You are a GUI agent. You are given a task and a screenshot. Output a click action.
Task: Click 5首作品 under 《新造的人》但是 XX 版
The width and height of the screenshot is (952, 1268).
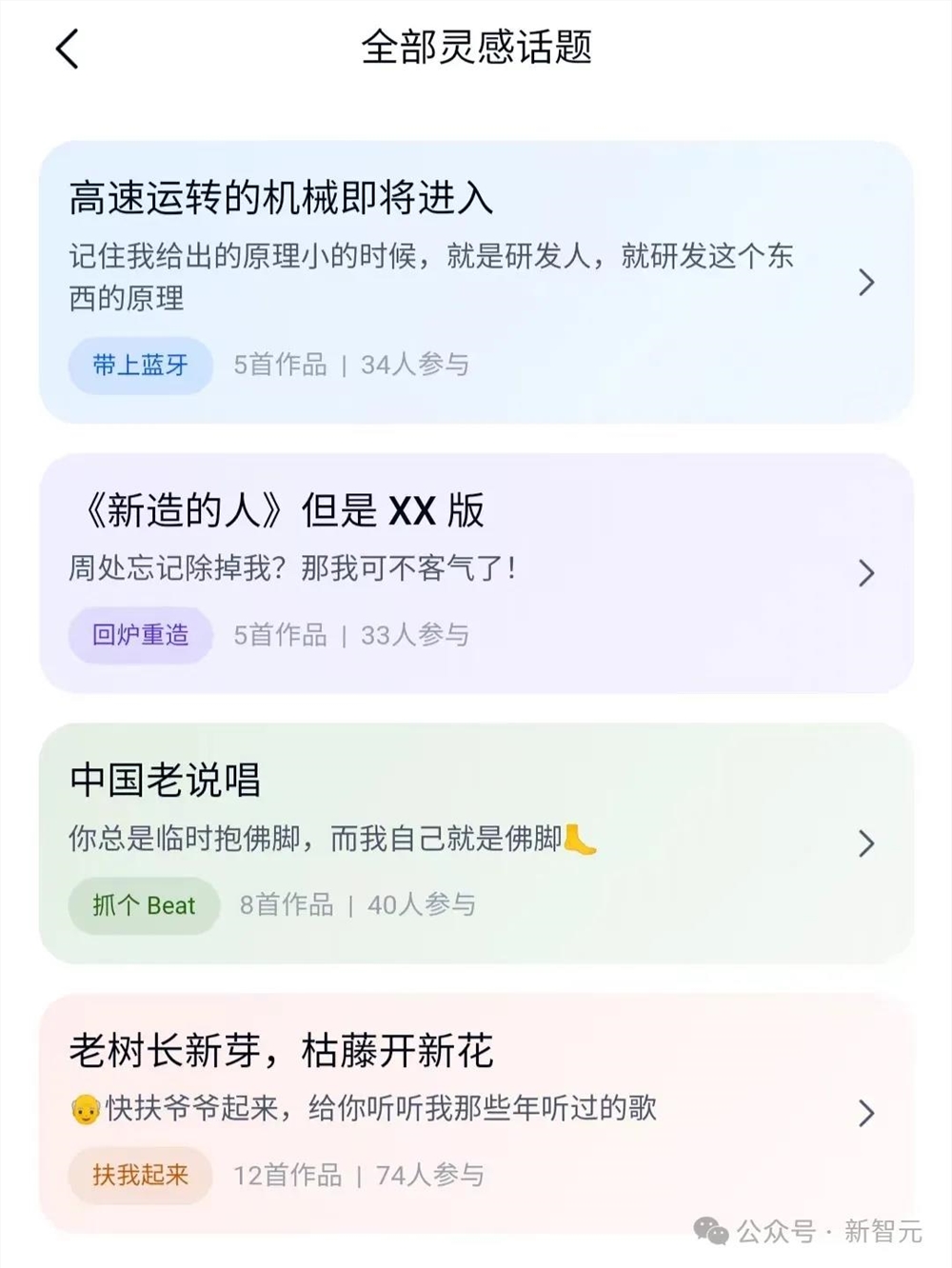point(279,634)
